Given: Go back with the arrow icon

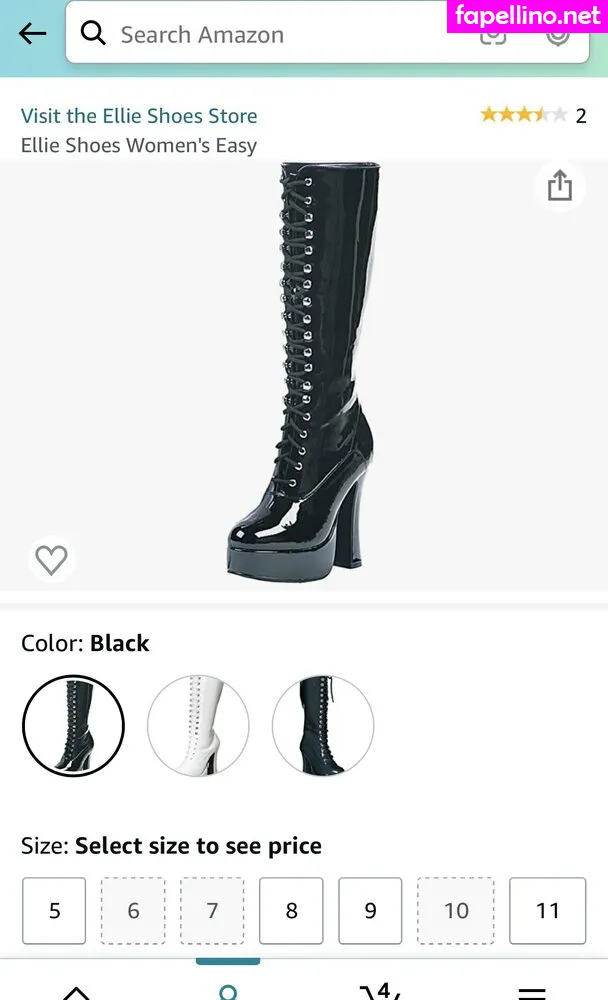Looking at the screenshot, I should pos(32,34).
